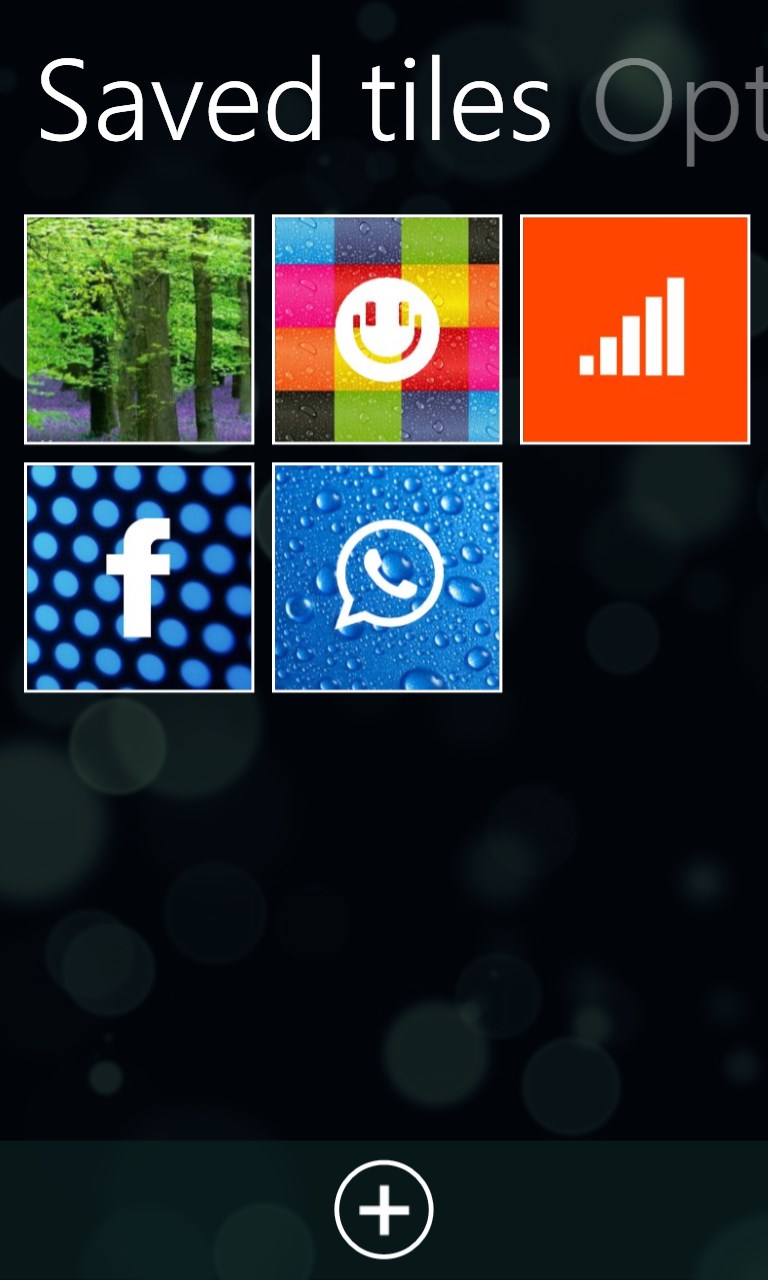Tap the app bar at screen bottom
The image size is (768, 1280).
pos(383,1208)
